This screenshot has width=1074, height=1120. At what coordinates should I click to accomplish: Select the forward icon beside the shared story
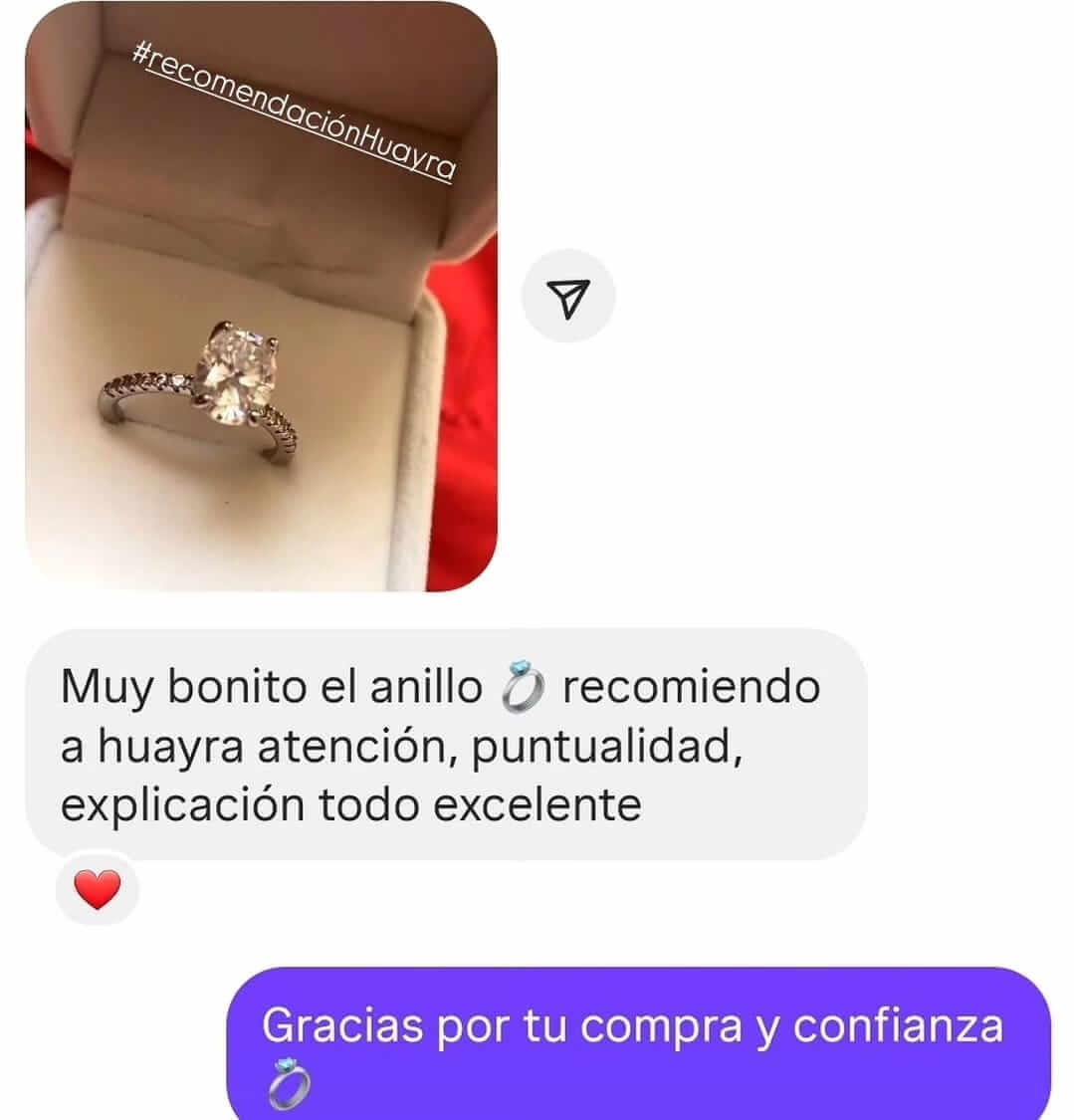pos(570,294)
